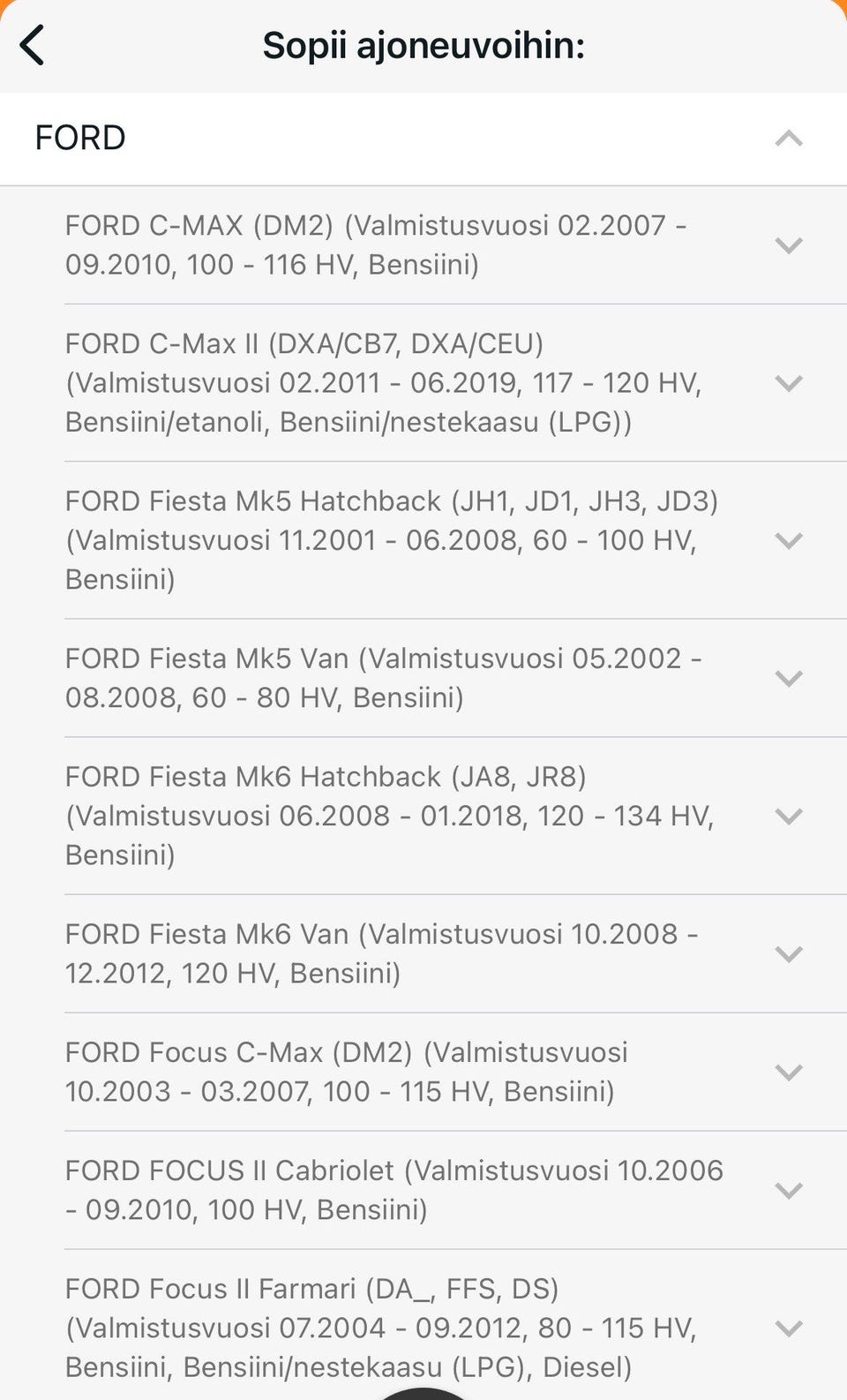Open FORD Focus C-Max (DM2) entry
This screenshot has width=847, height=1400.
pos(788,1072)
